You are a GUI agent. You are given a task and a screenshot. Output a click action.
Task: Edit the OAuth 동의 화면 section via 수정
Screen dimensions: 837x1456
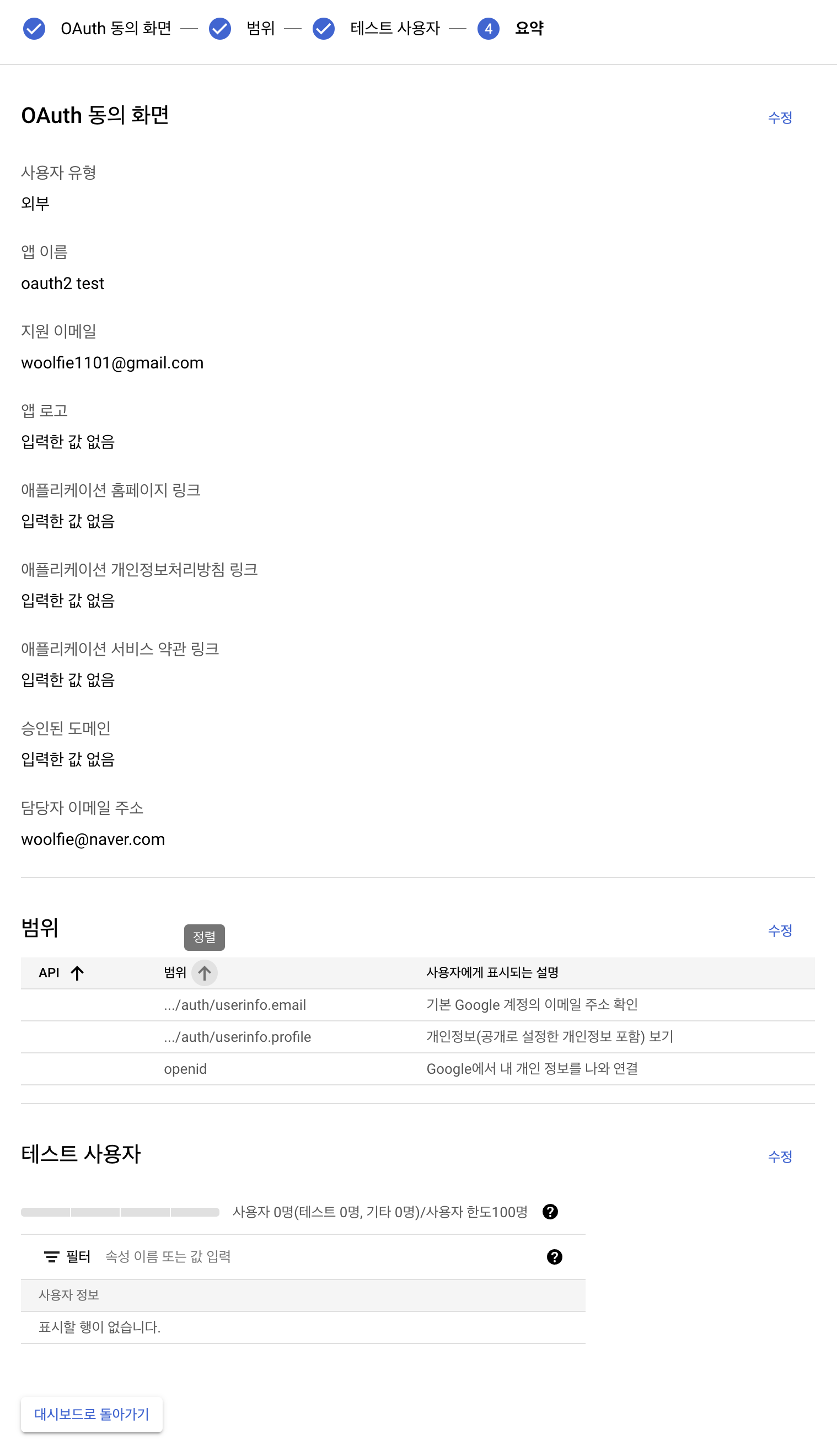point(780,118)
